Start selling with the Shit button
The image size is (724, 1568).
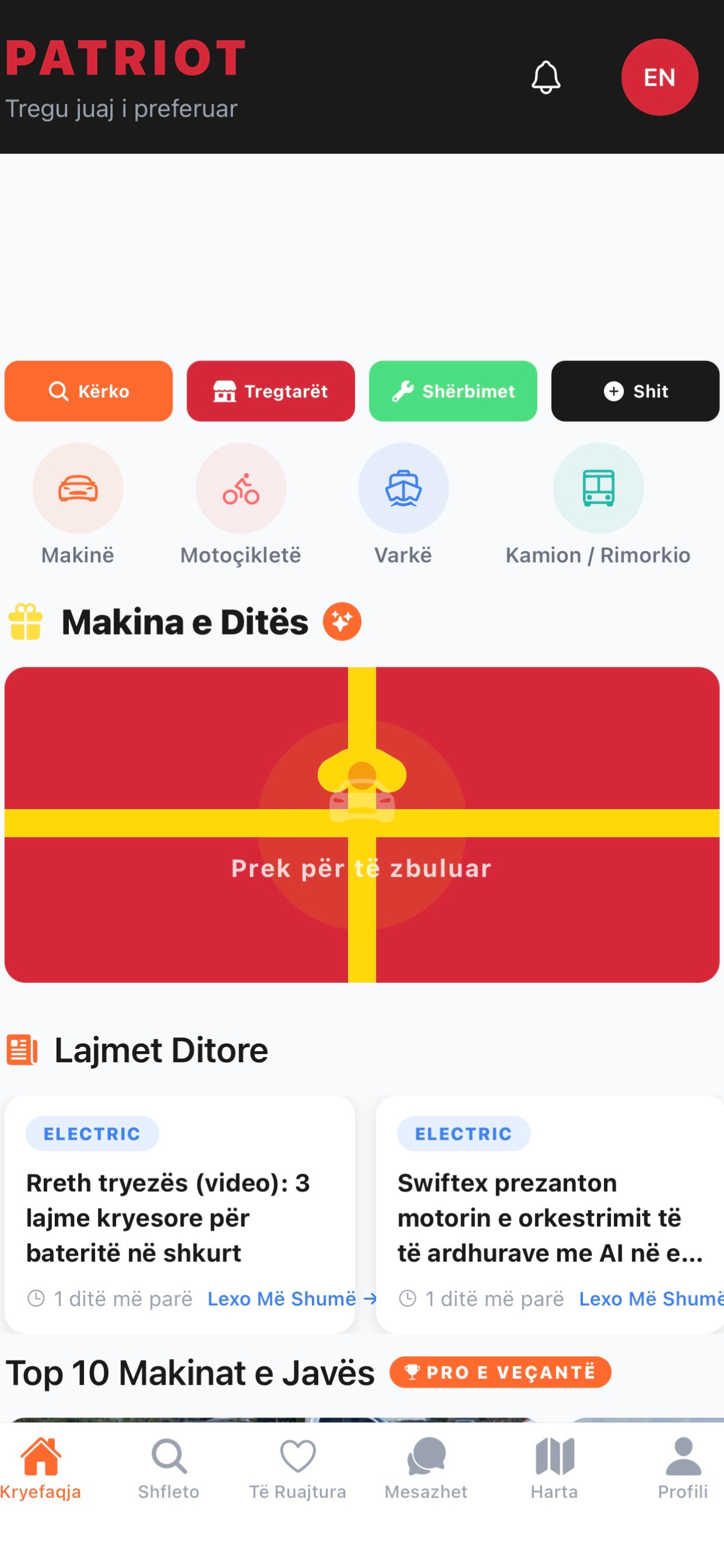(x=635, y=391)
